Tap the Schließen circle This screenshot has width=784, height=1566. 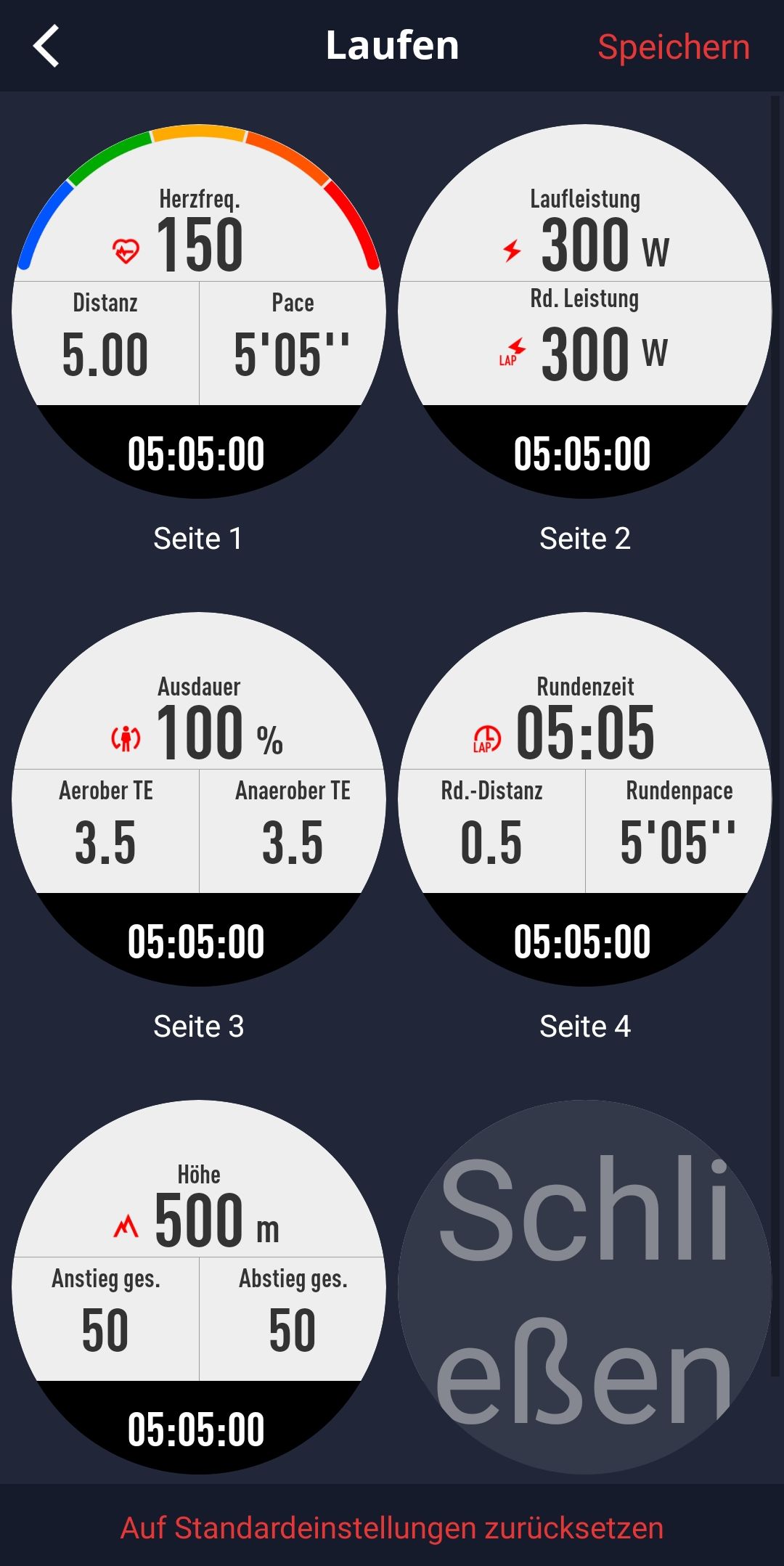pyautogui.click(x=585, y=1287)
